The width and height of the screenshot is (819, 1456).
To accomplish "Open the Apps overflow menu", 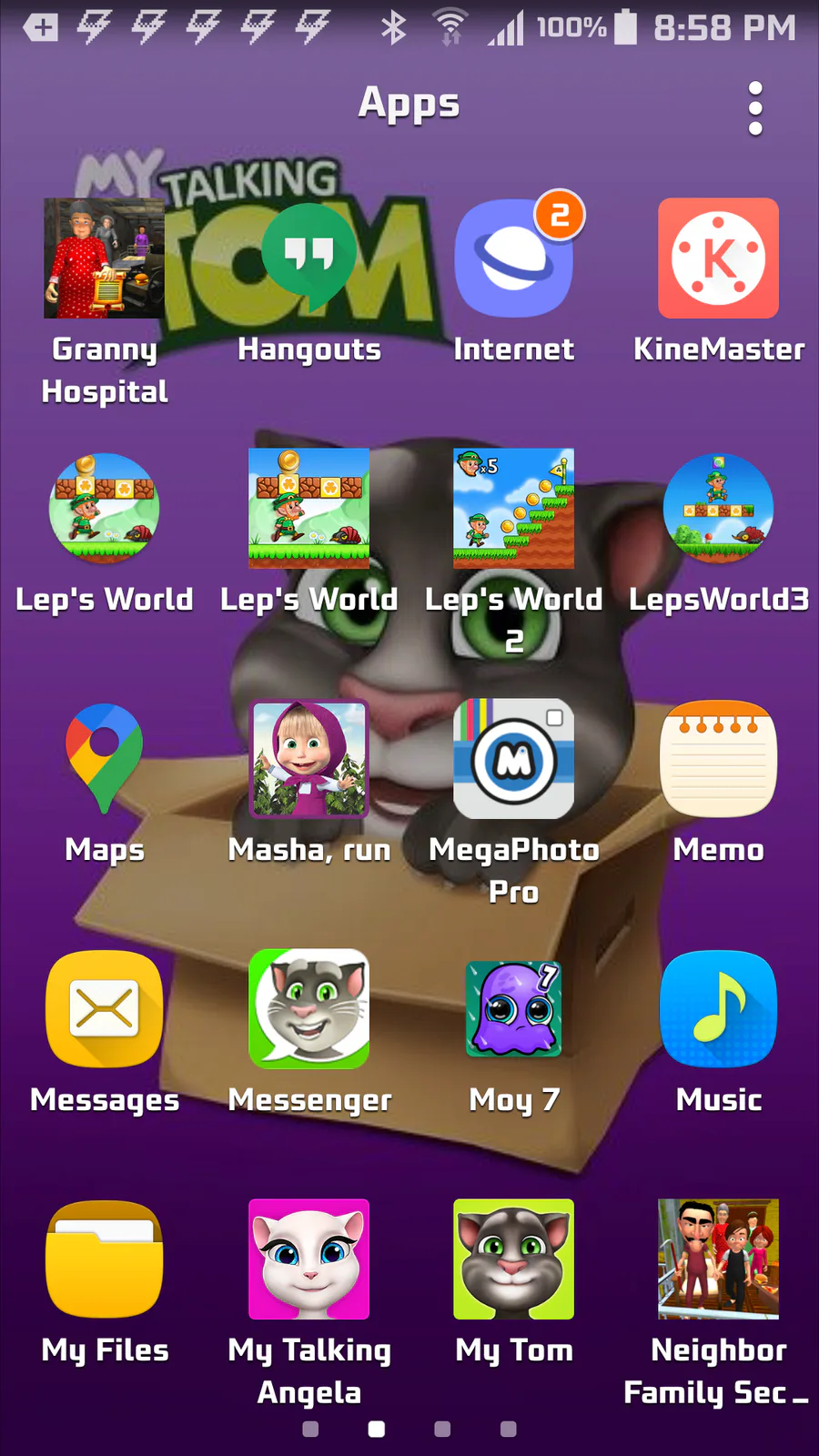I will 754,108.
